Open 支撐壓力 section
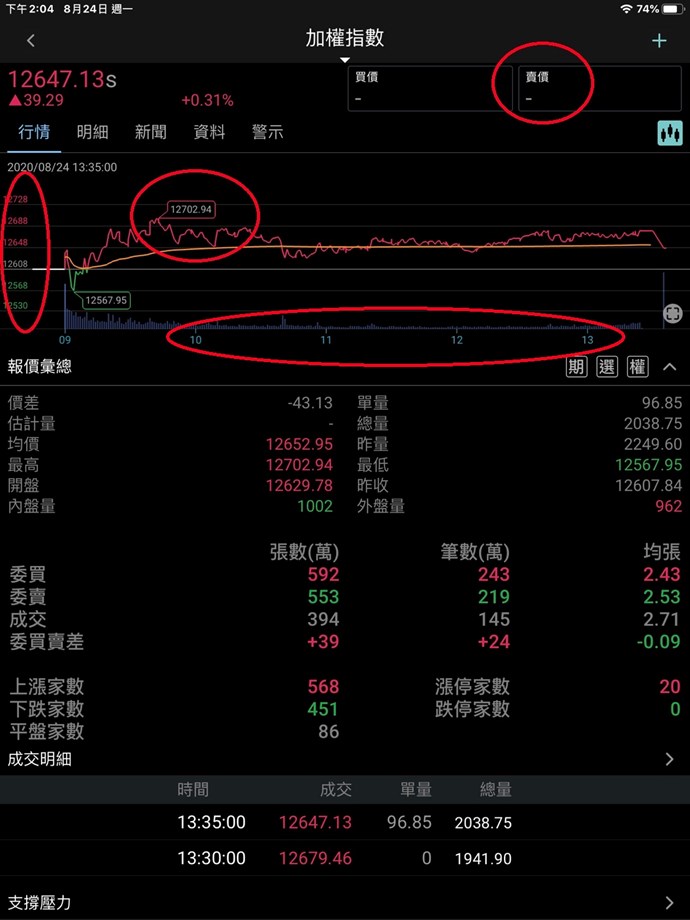 point(669,902)
